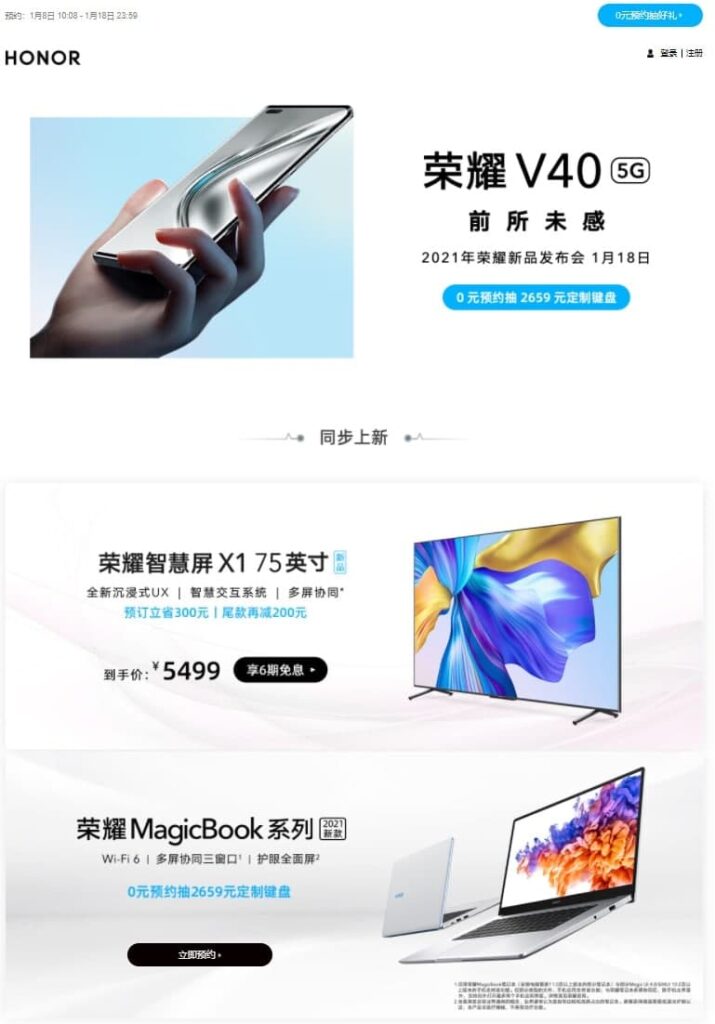Tap the 立即预约 button for MagicBook
Screen dimensions: 715x1024
click(199, 955)
